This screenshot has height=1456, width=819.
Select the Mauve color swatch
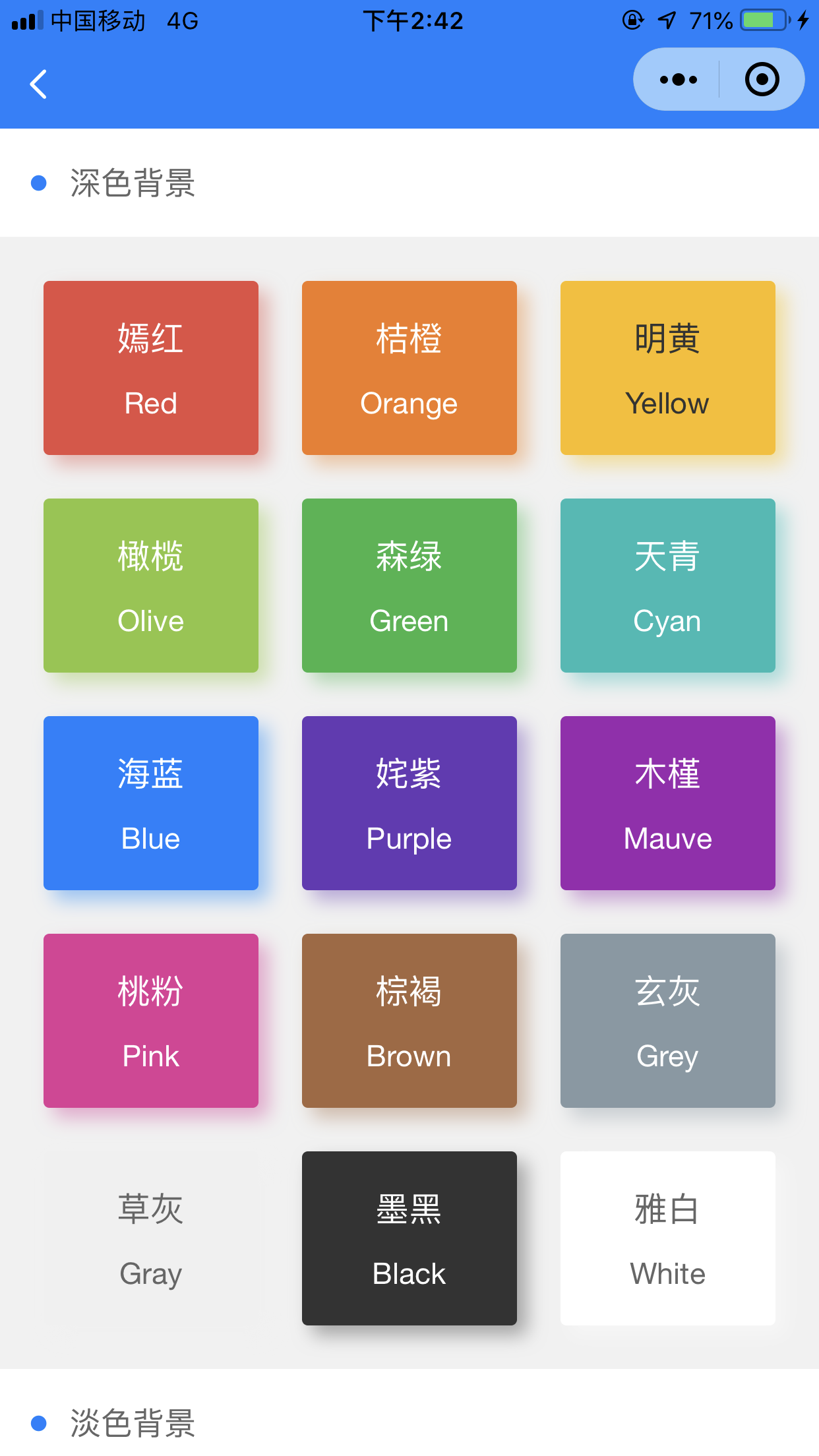(668, 803)
